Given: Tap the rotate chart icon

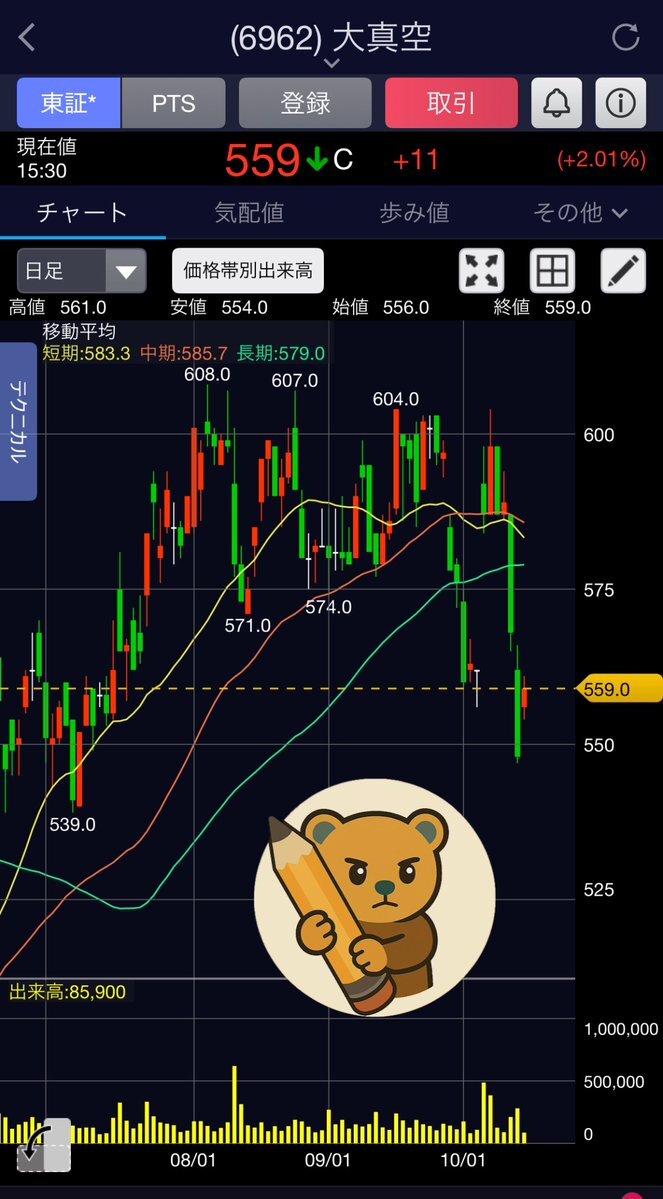Looking at the screenshot, I should click(44, 1145).
